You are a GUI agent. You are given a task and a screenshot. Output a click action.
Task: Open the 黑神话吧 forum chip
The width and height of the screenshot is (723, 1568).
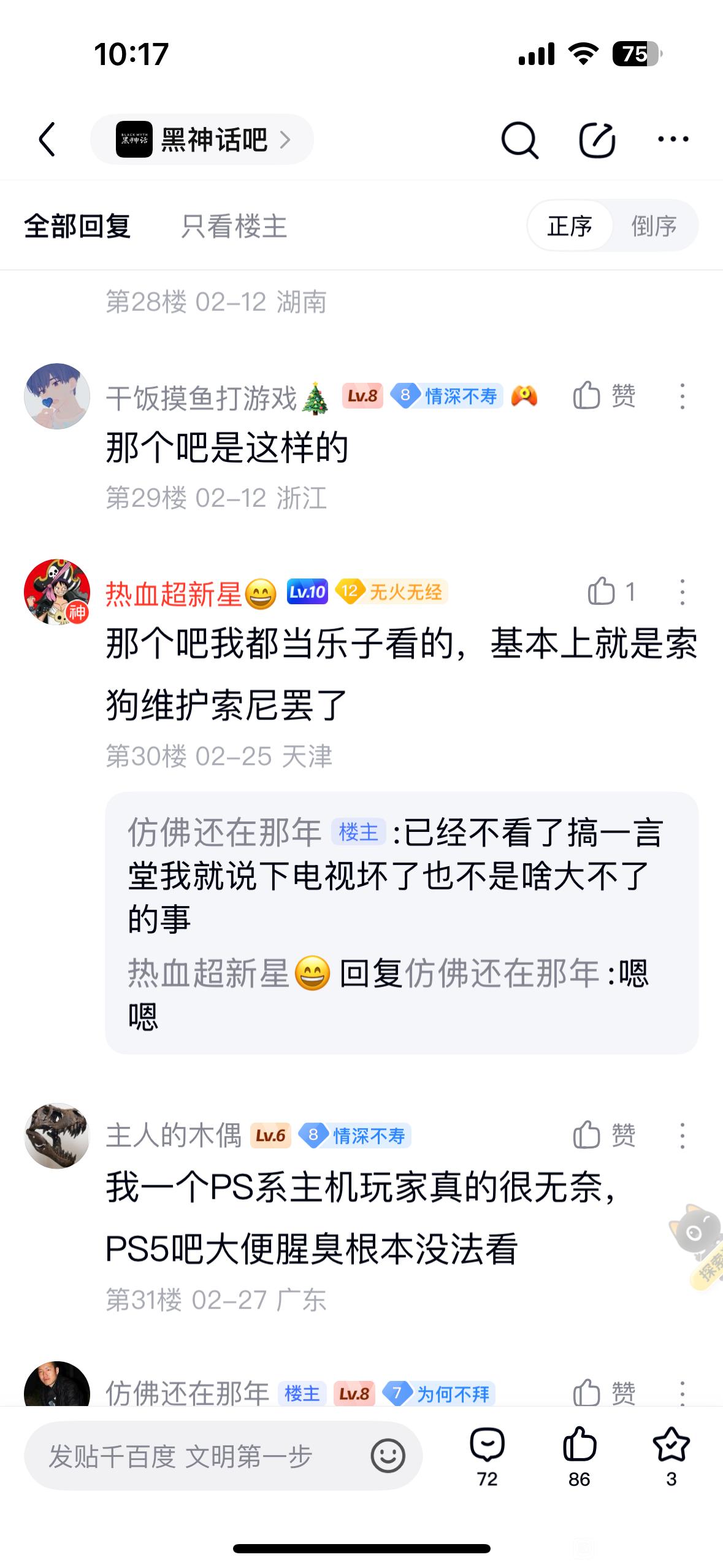(202, 140)
